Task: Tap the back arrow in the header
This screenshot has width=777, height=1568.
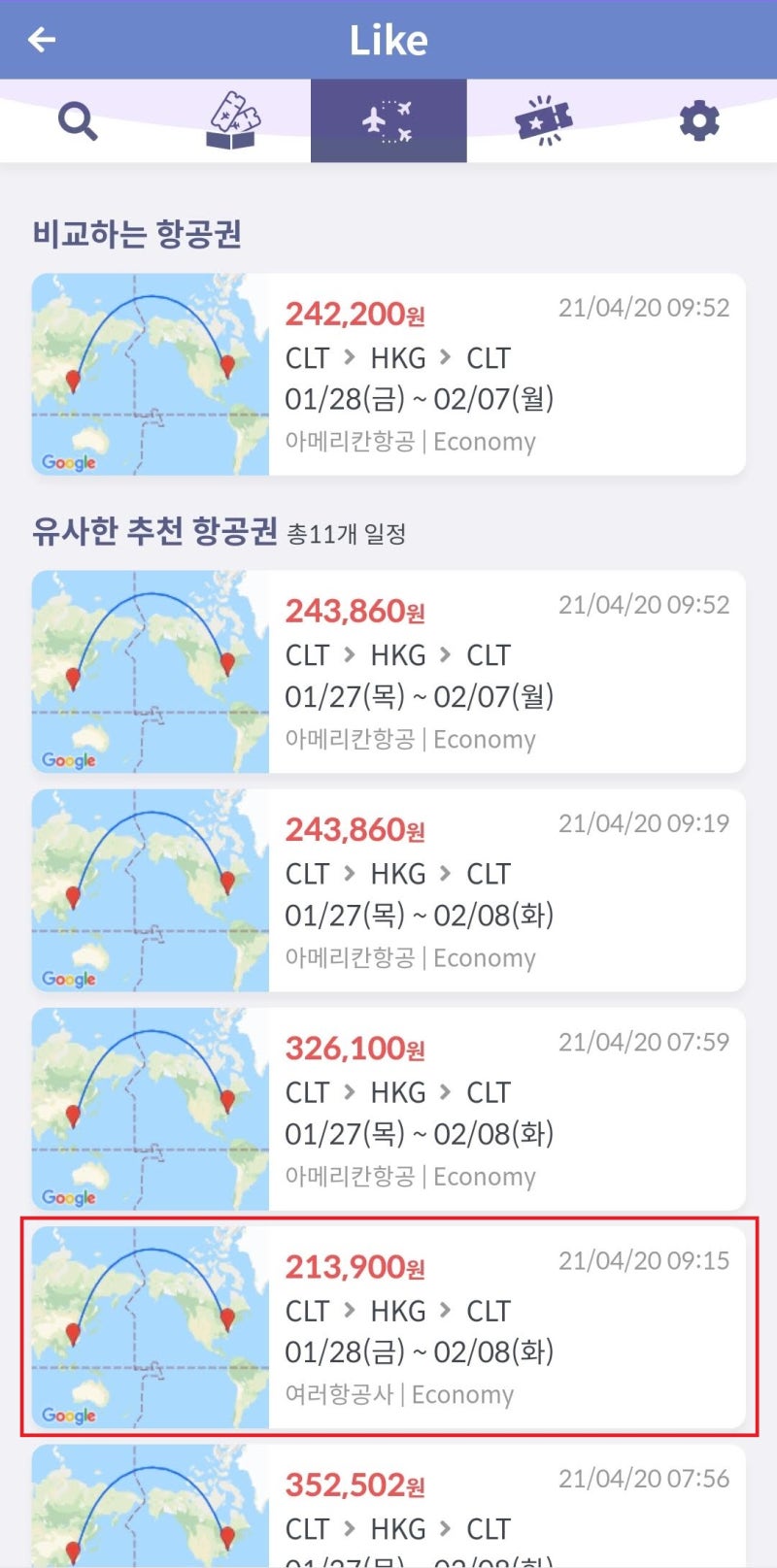Action: click(x=41, y=40)
